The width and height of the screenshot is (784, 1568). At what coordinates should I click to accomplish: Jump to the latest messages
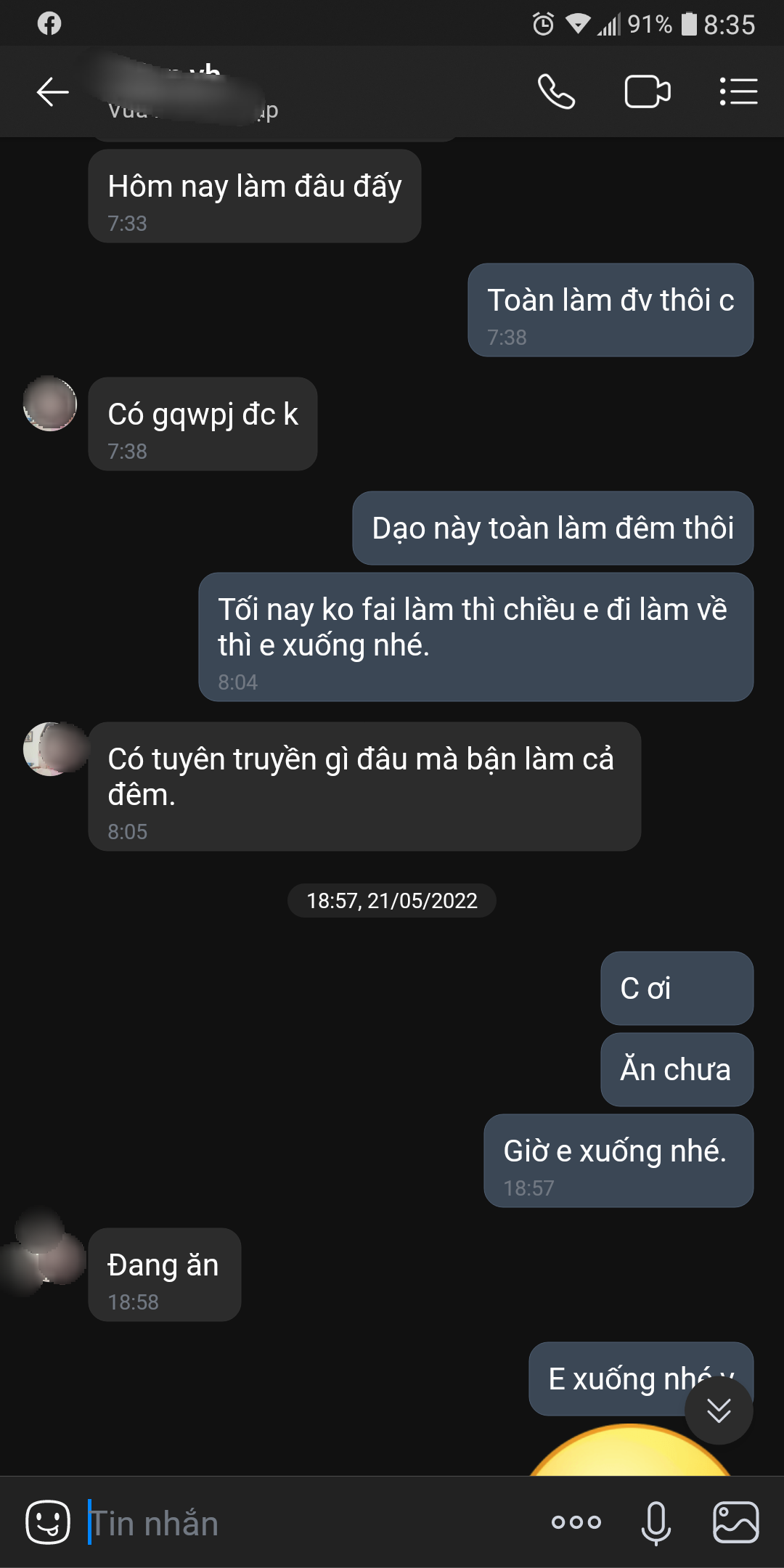point(719,1410)
